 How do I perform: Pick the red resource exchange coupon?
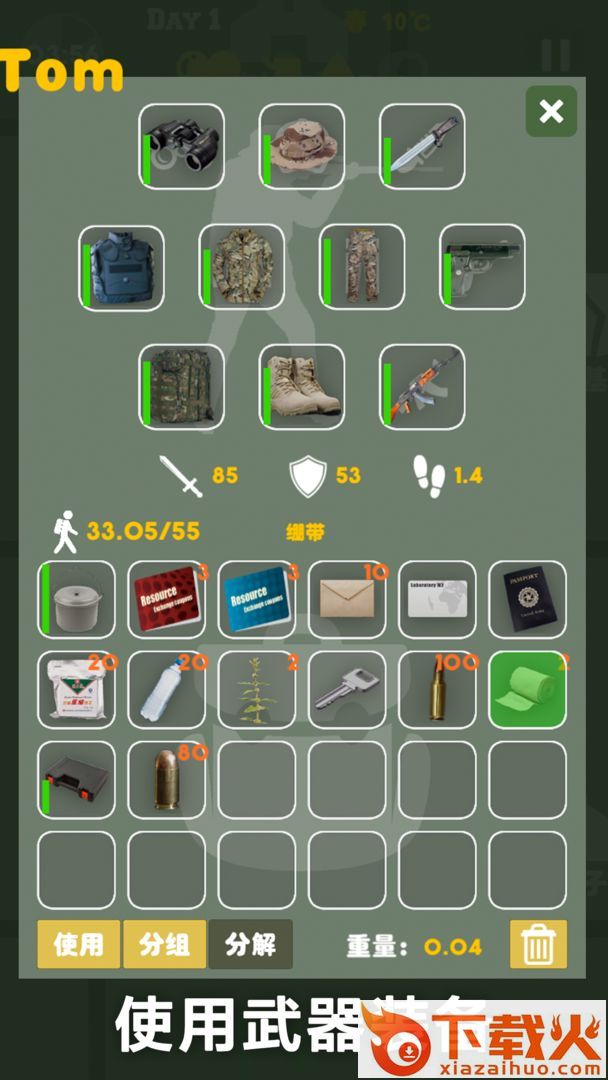pyautogui.click(x=167, y=599)
